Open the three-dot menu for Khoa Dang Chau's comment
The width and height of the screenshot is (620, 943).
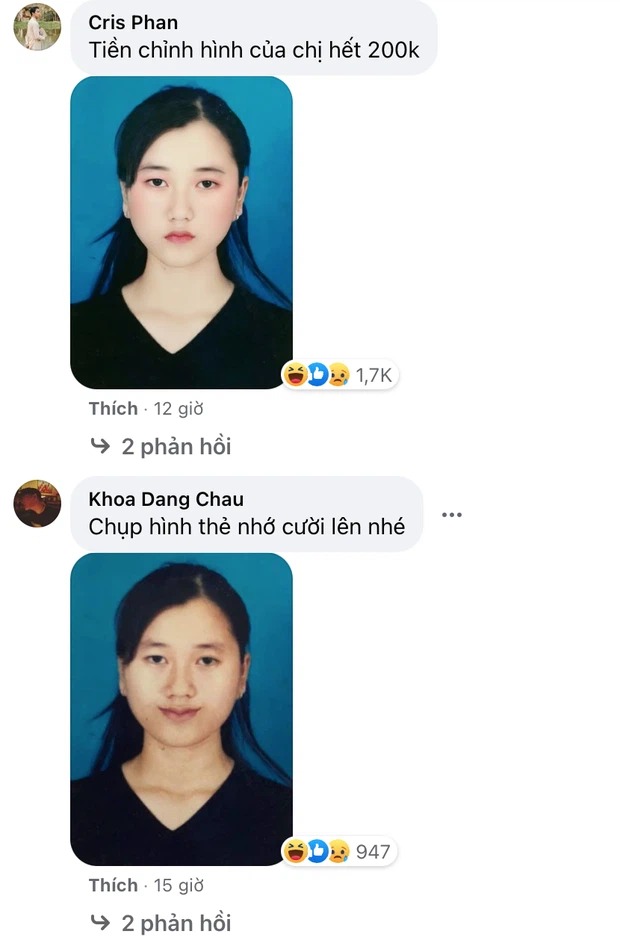click(452, 515)
